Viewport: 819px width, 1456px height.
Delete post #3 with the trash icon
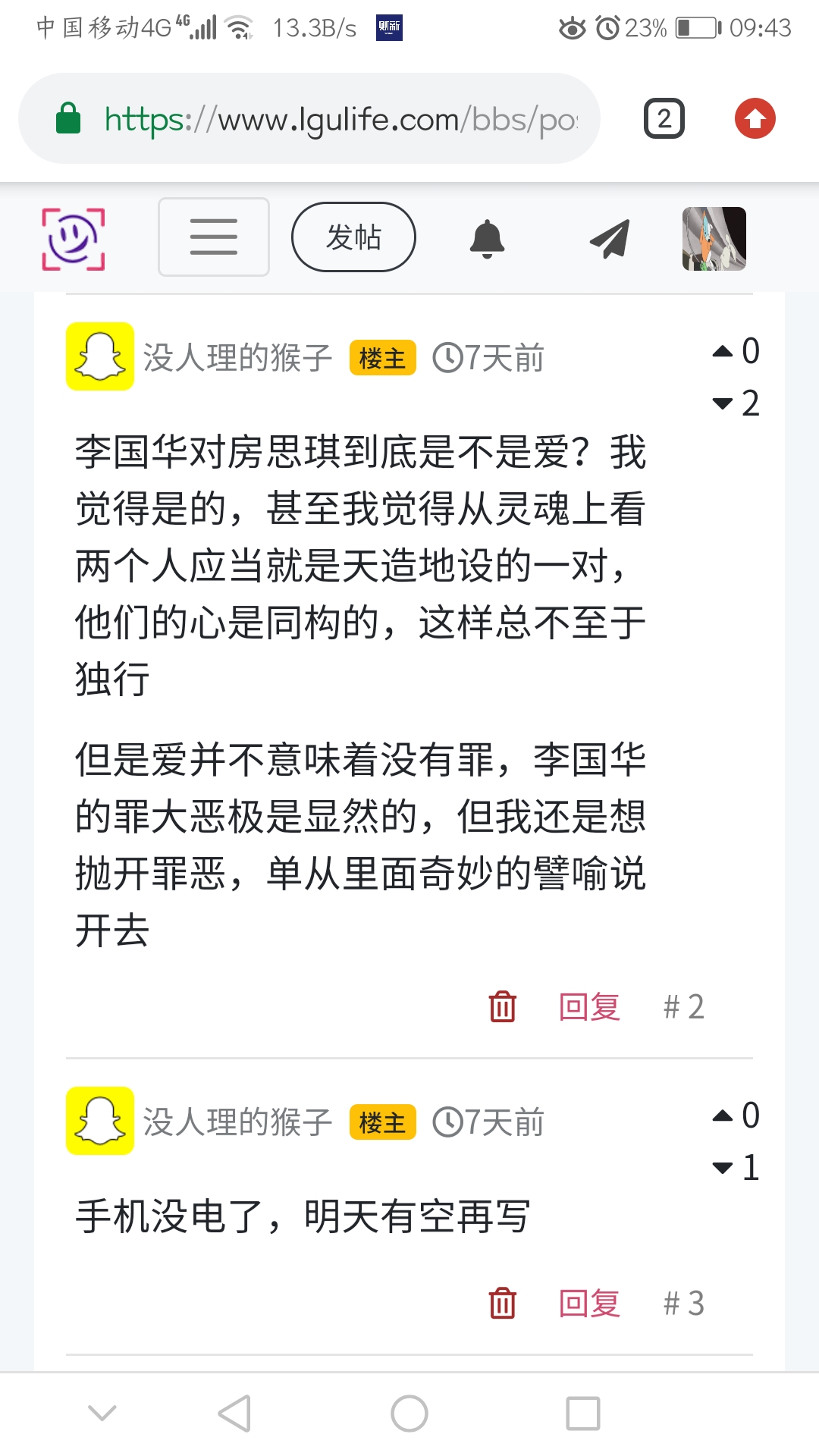pos(502,1304)
